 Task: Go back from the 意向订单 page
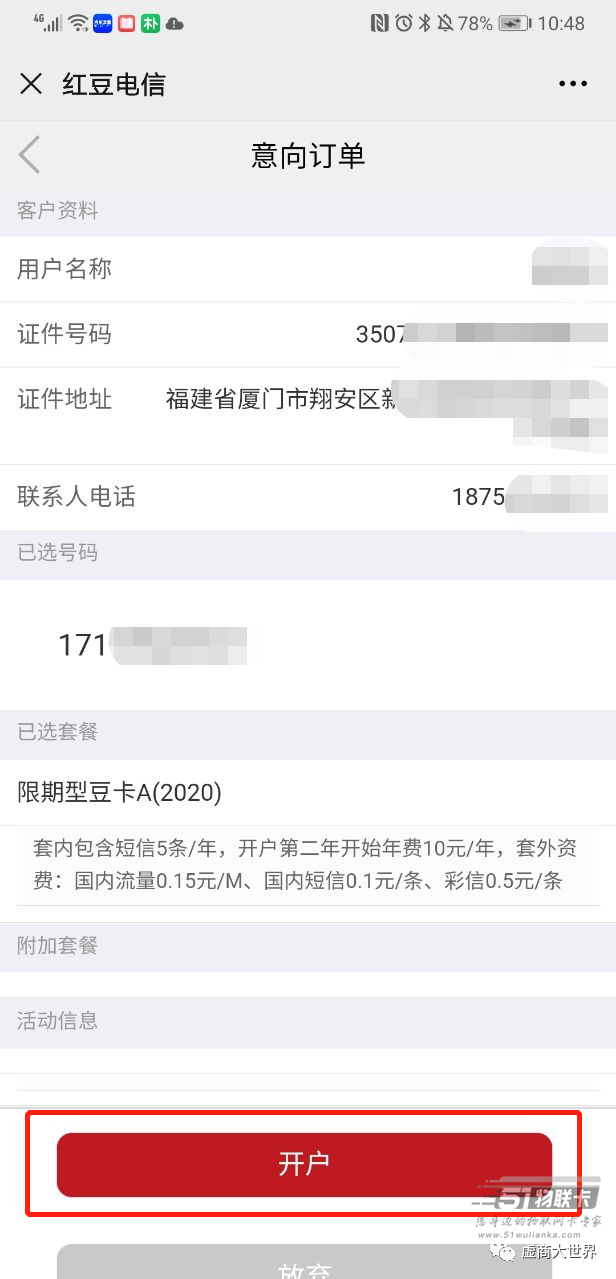(29, 155)
